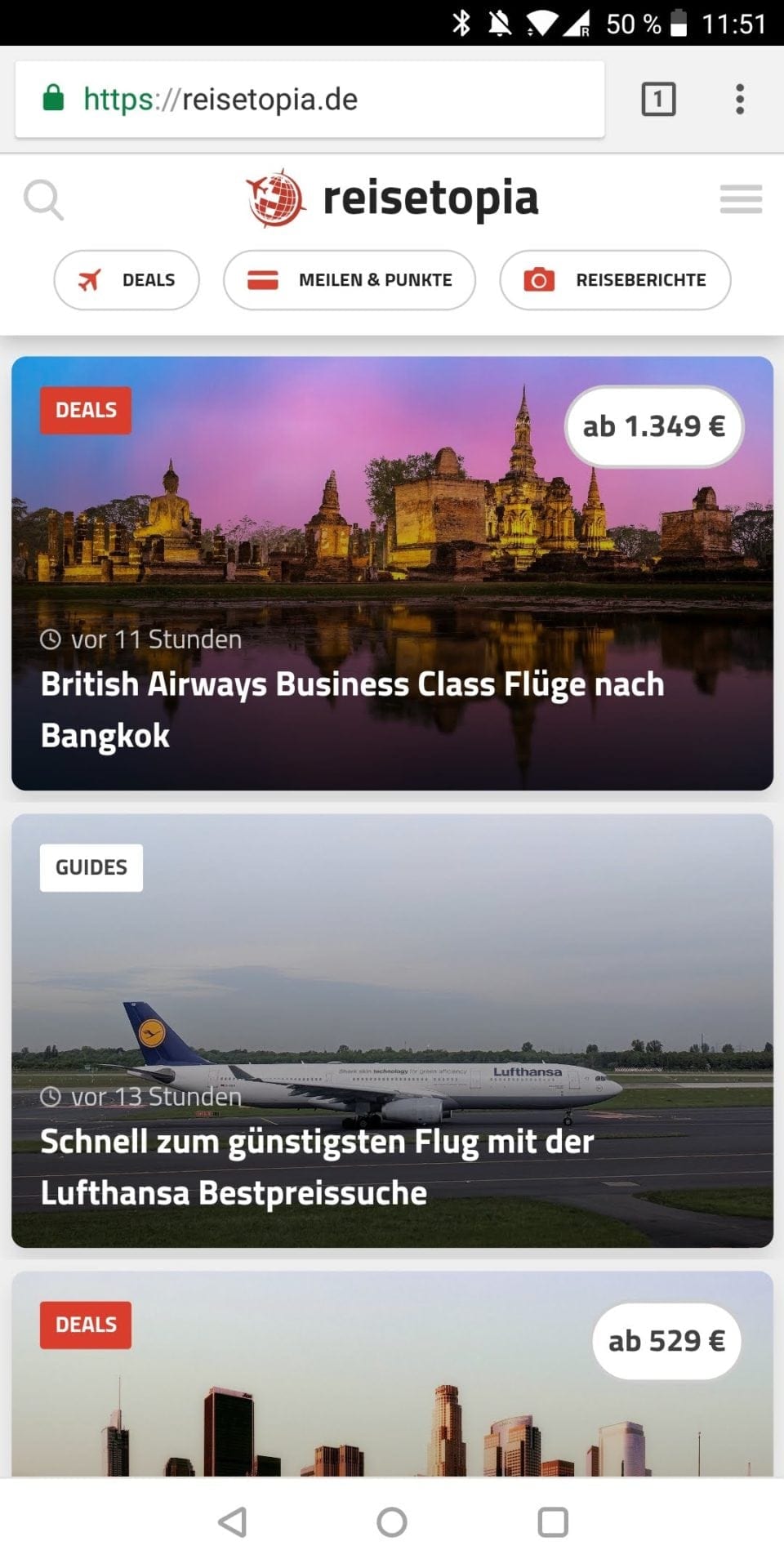Open the hamburger menu
This screenshot has height=1568, width=784.
(x=741, y=199)
